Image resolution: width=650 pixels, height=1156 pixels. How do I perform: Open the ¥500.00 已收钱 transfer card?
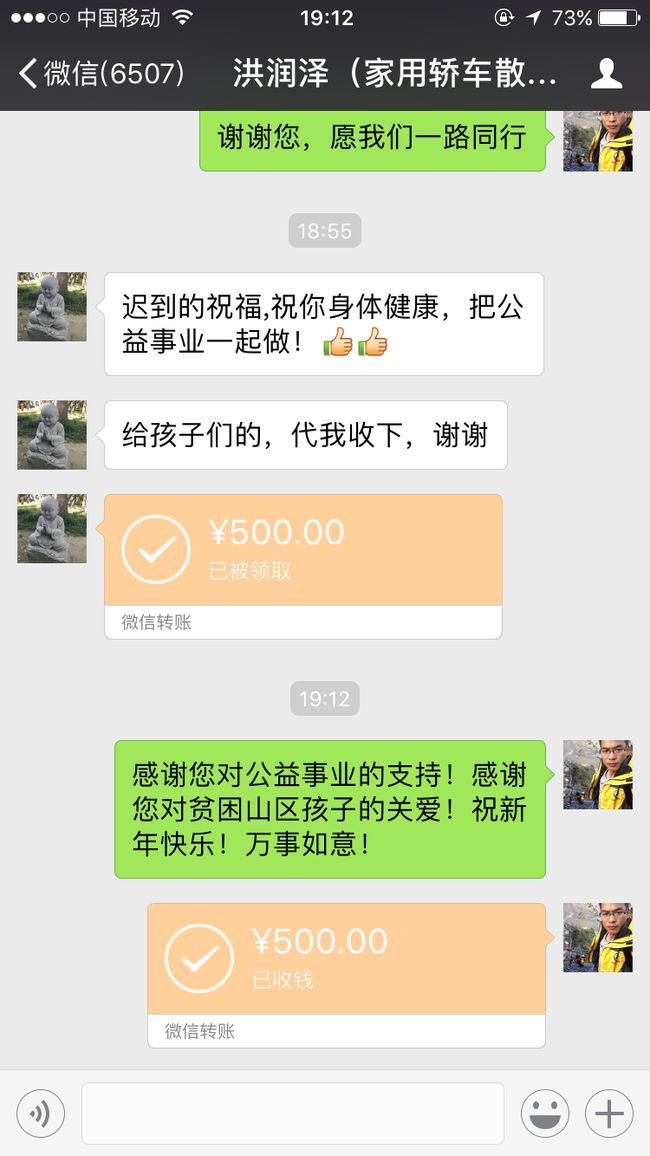(x=346, y=975)
